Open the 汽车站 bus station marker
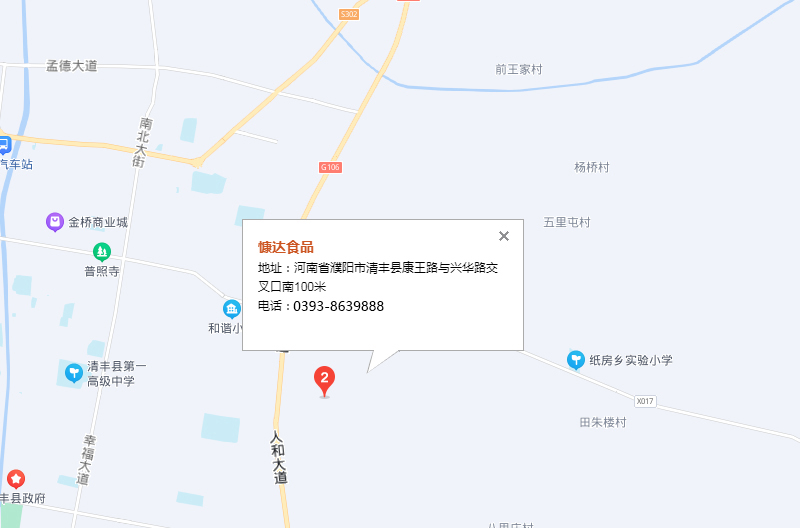Screen dimensions: 800x528 (x=4, y=145)
